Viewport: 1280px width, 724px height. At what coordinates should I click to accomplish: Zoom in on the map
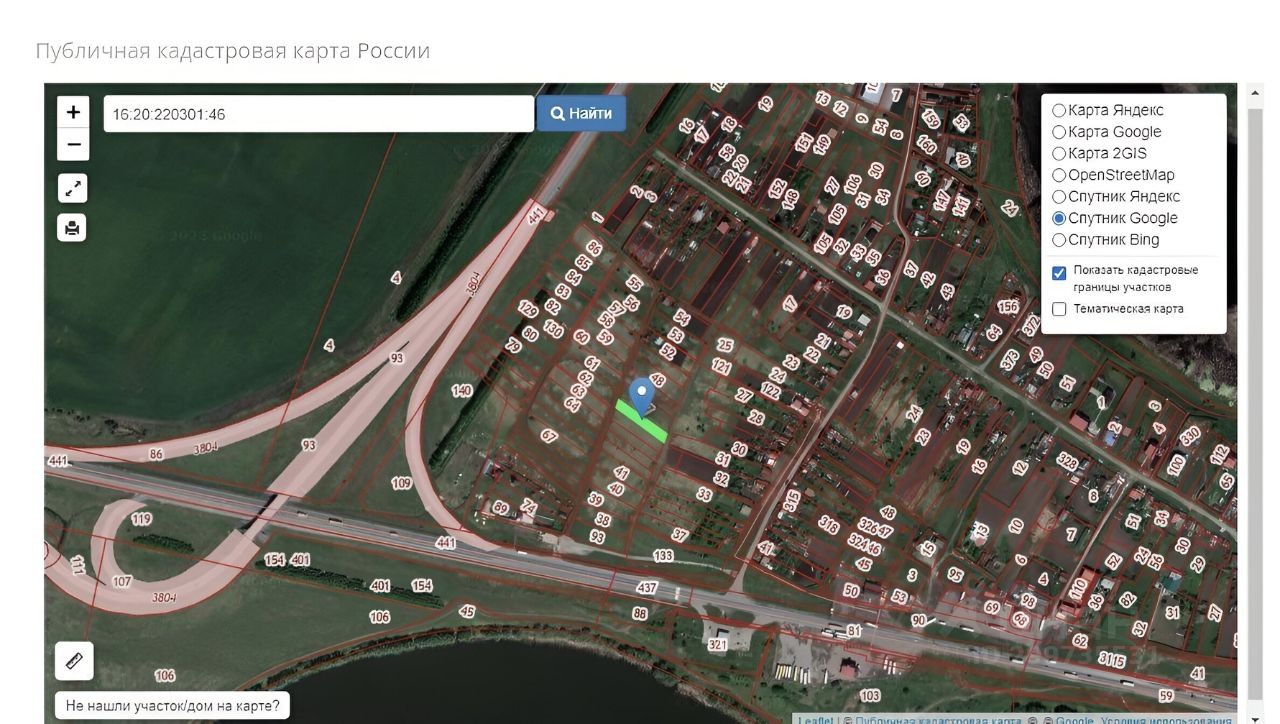click(x=73, y=112)
